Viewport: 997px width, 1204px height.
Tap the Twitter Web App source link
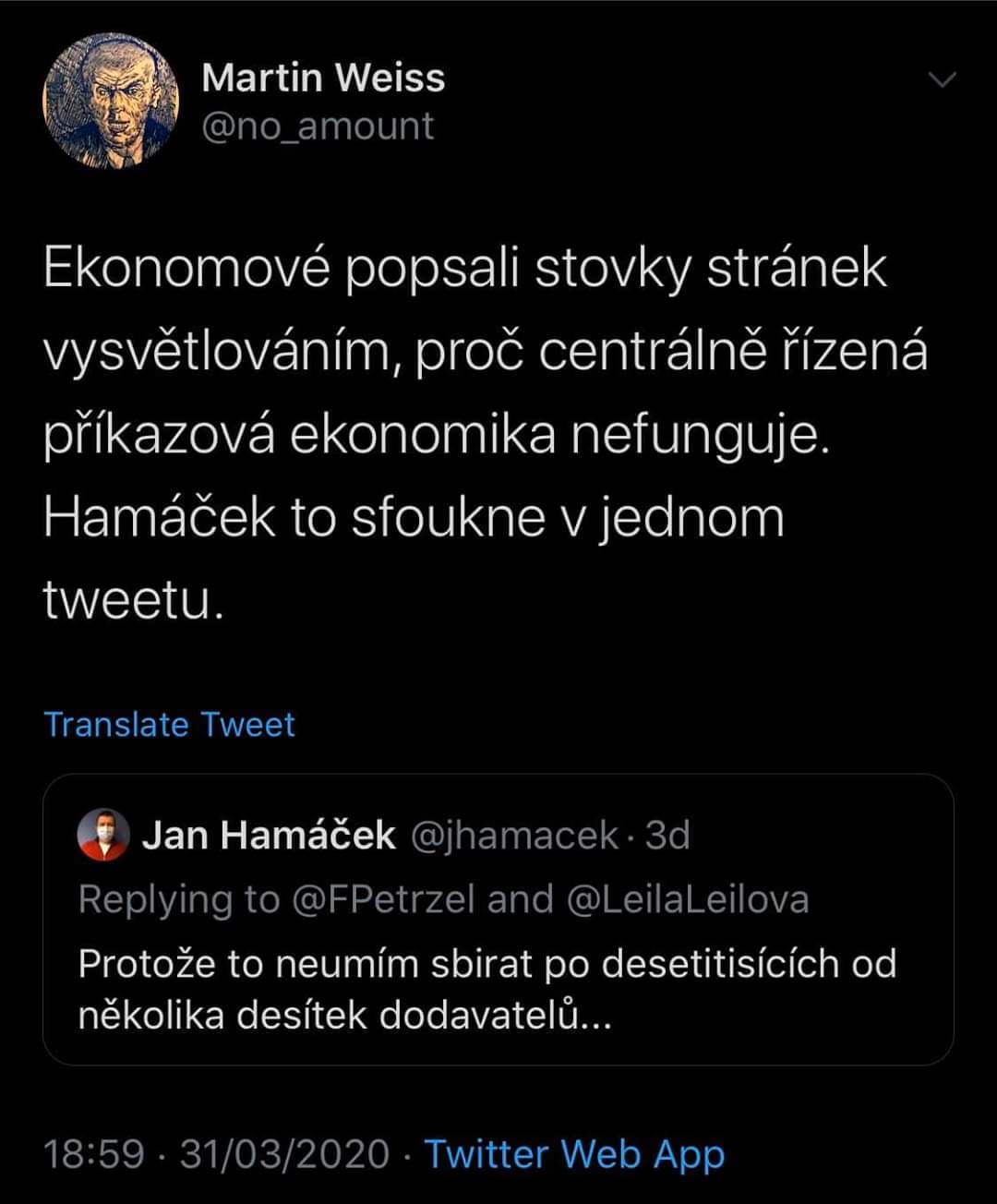574,1154
